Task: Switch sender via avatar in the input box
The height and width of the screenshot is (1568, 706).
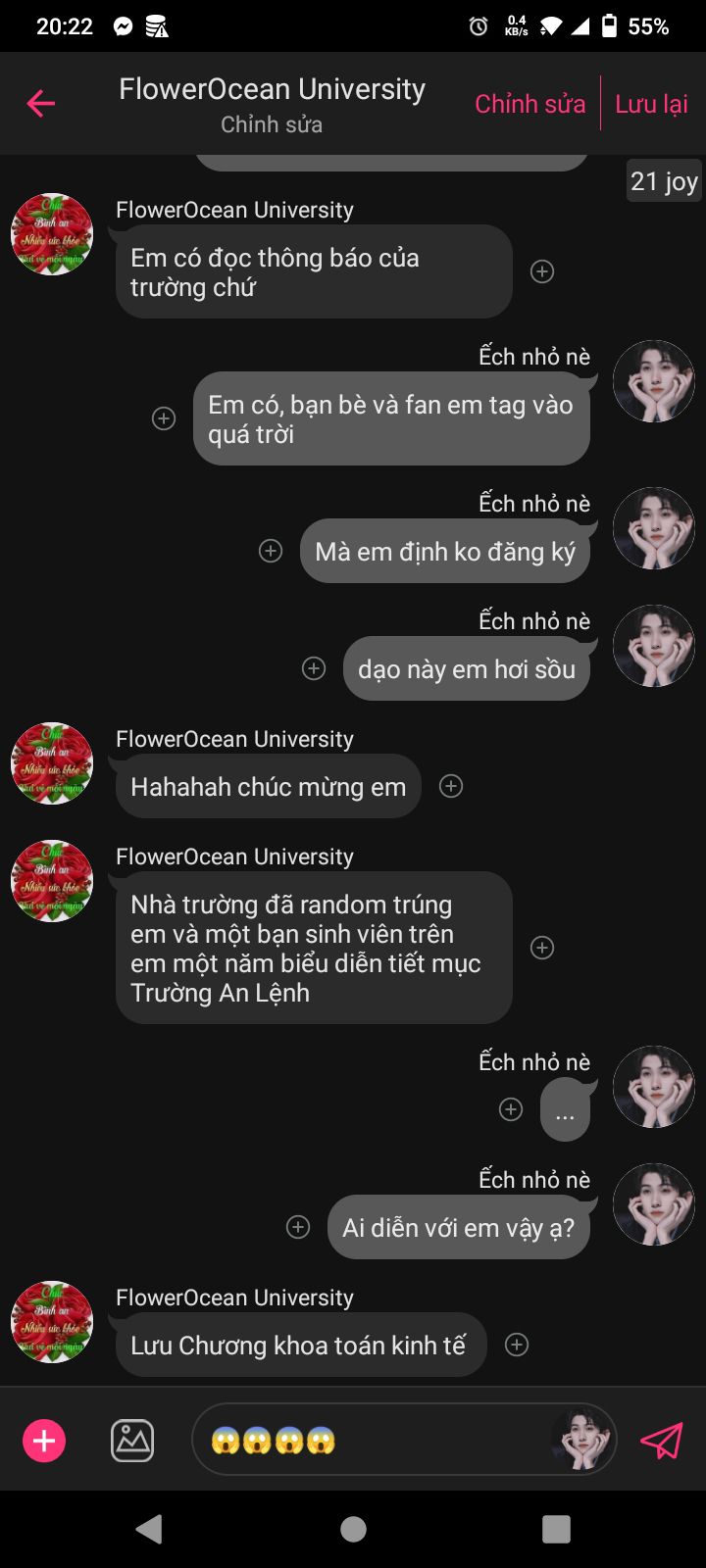Action: point(582,1439)
